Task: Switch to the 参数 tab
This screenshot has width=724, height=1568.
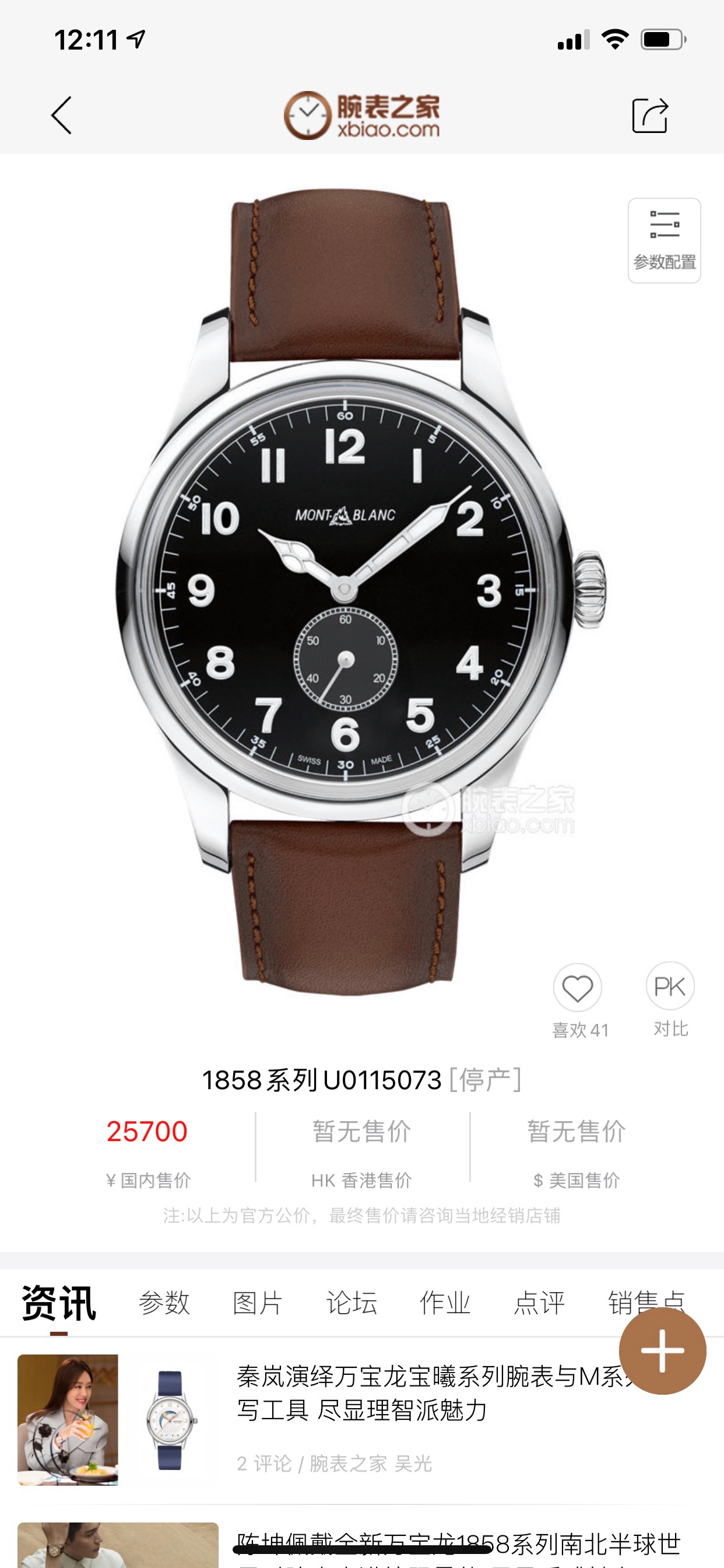Action: [x=164, y=1303]
